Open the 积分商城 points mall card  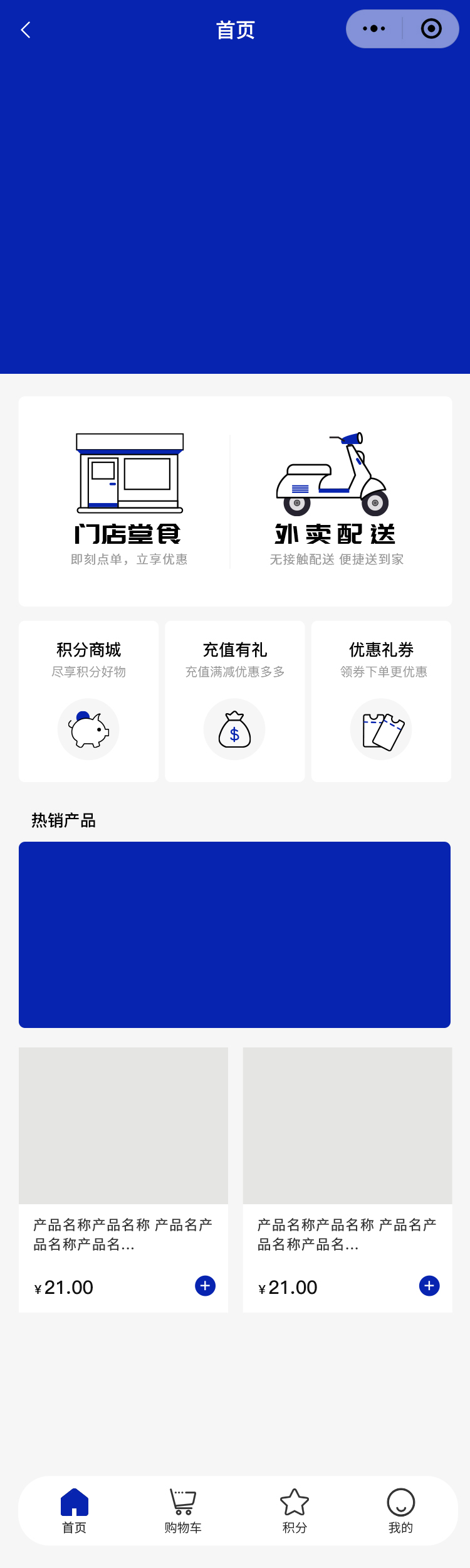[88, 701]
